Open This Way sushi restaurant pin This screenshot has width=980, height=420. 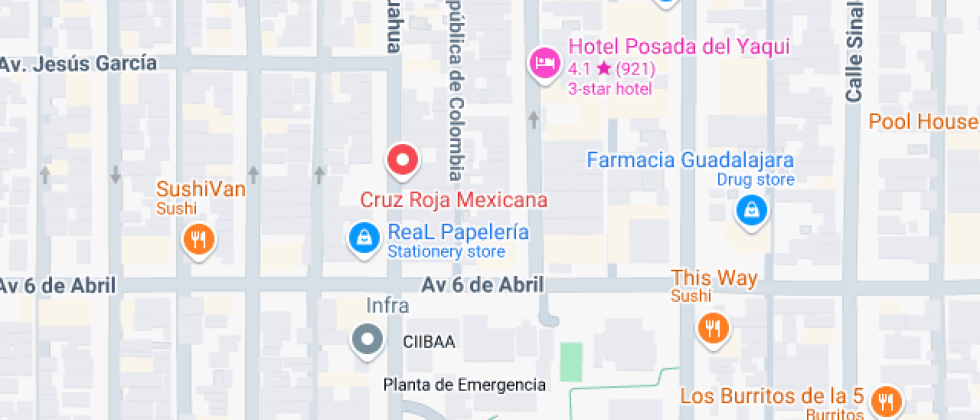tap(714, 328)
